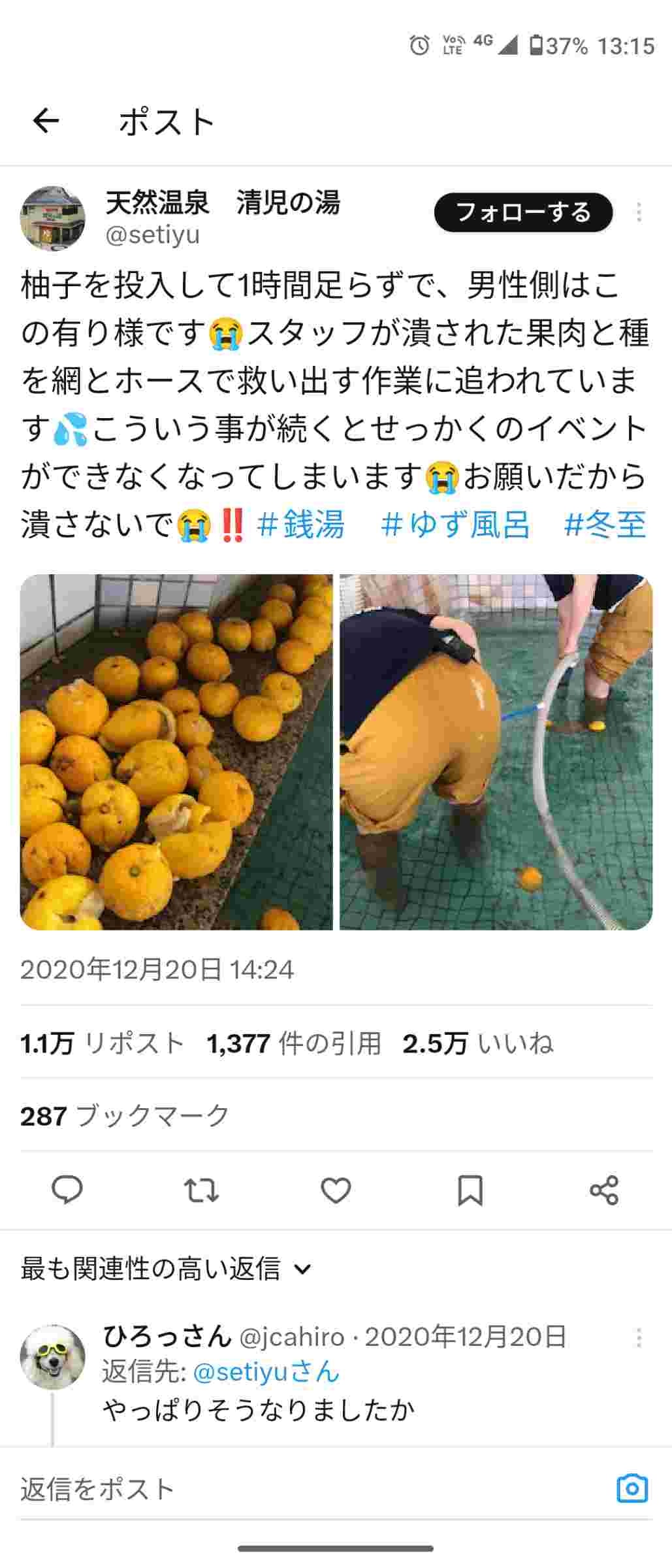View the 2.5万 いいね list
This screenshot has height=1568, width=672.
pyautogui.click(x=477, y=1043)
